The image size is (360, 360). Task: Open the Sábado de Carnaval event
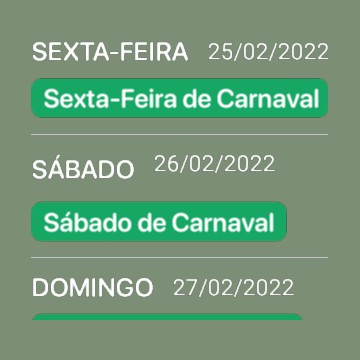[x=159, y=222]
